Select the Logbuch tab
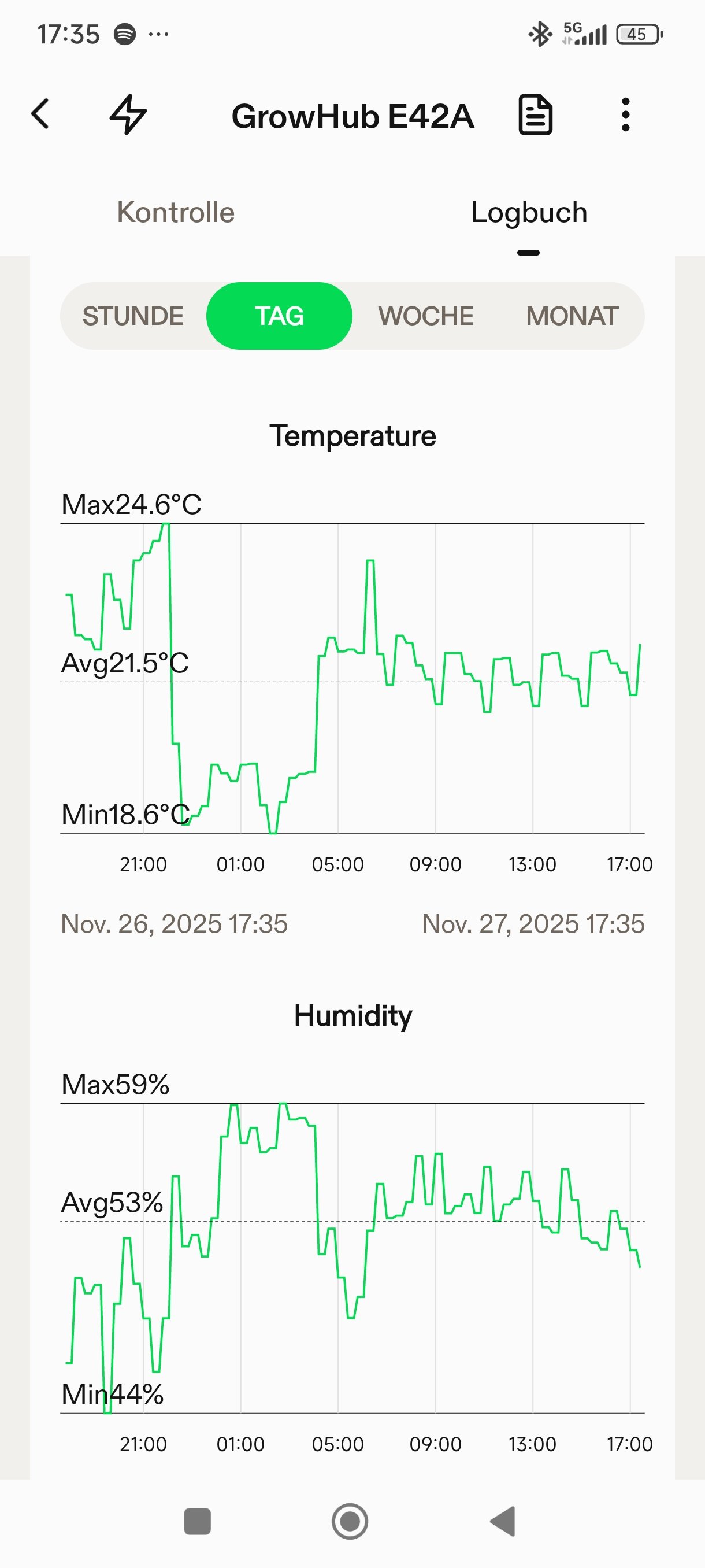This screenshot has height=1568, width=705. click(x=529, y=213)
